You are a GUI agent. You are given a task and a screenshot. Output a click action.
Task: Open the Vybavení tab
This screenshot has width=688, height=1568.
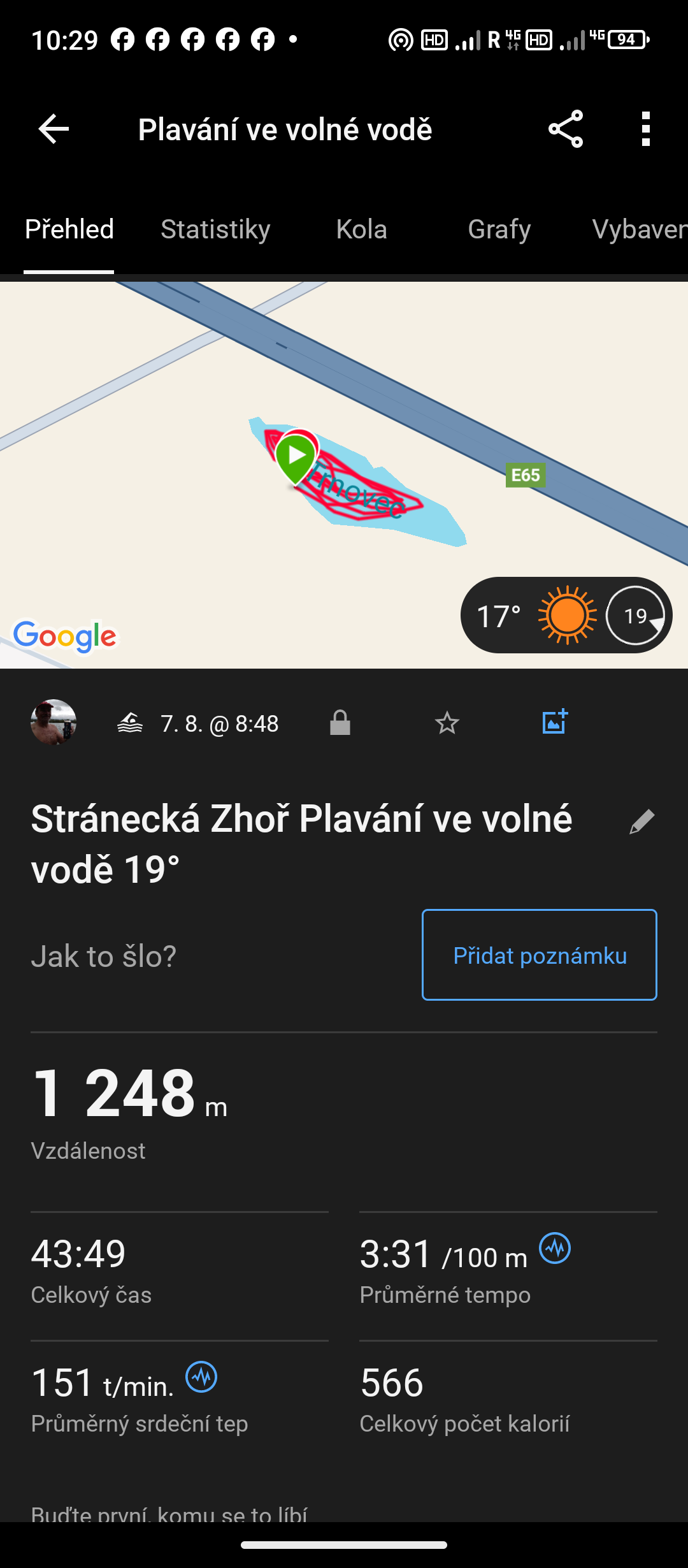pos(639,229)
